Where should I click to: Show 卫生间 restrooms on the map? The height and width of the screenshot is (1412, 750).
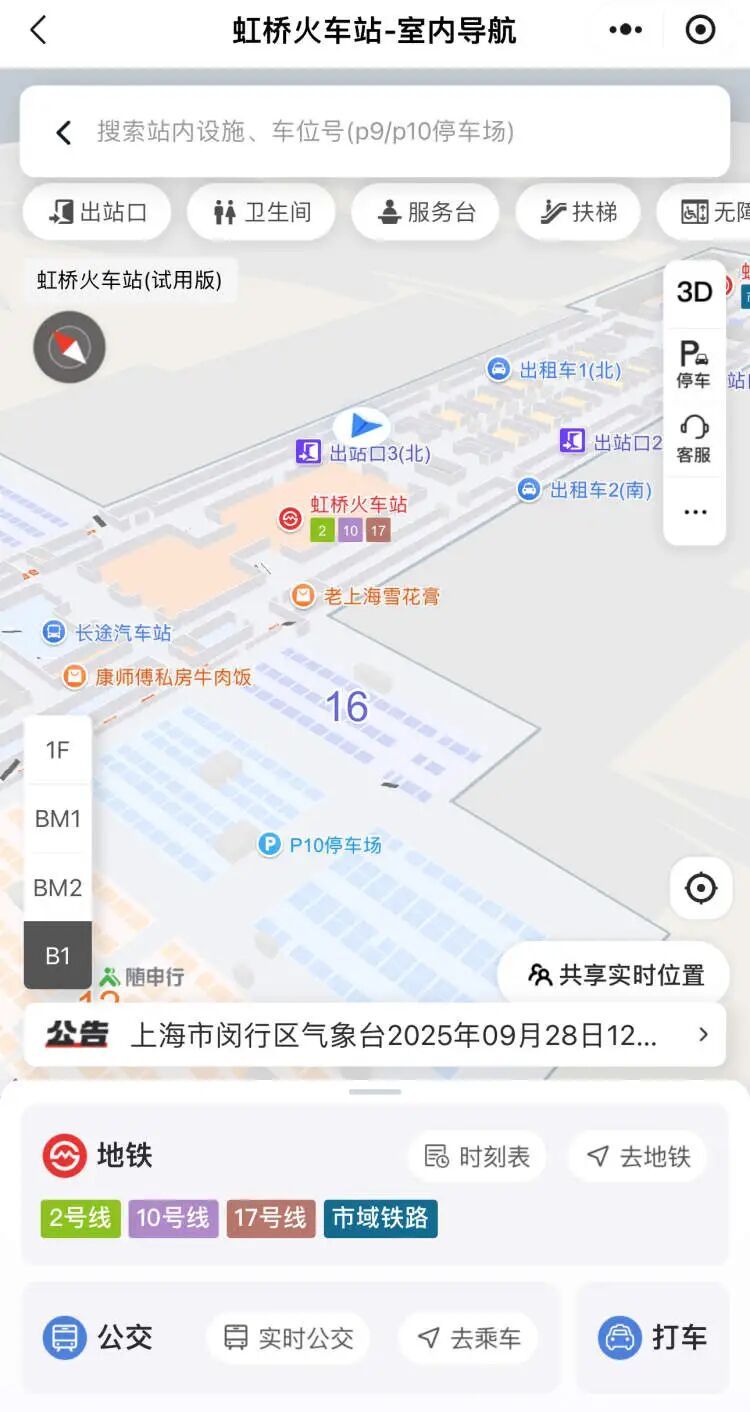[x=262, y=212]
